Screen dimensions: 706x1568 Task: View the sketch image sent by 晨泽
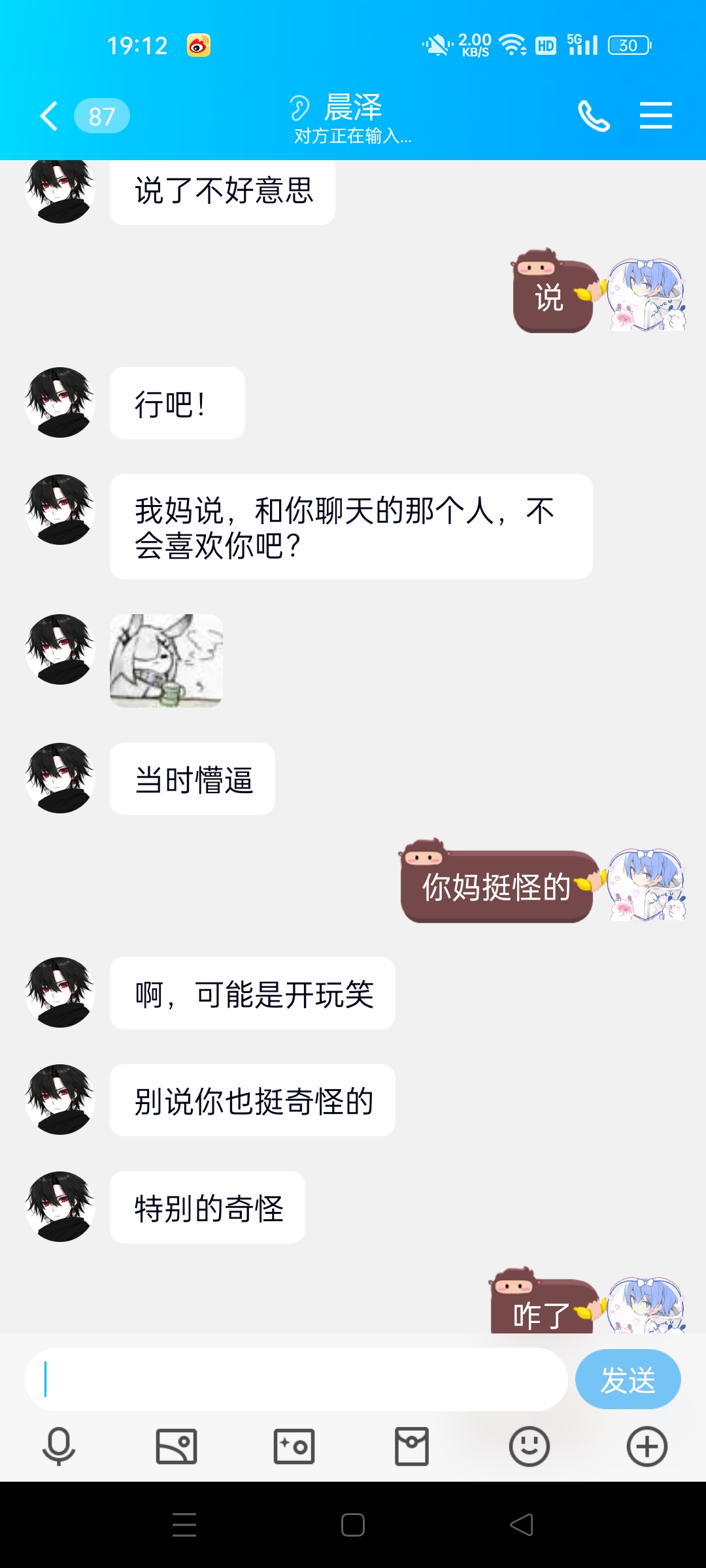tap(166, 661)
